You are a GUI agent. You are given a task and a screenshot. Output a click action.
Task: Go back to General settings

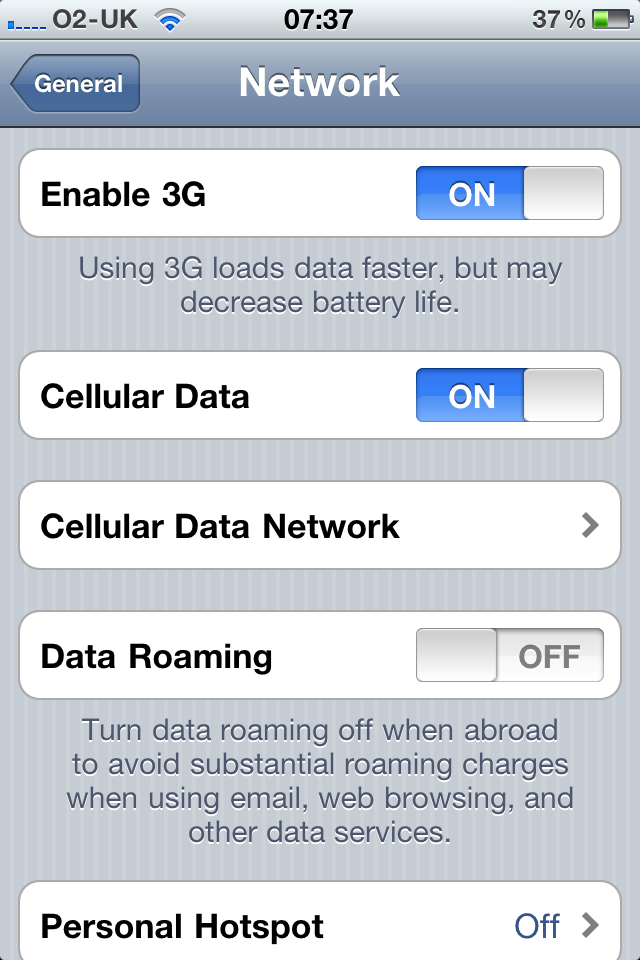click(76, 84)
